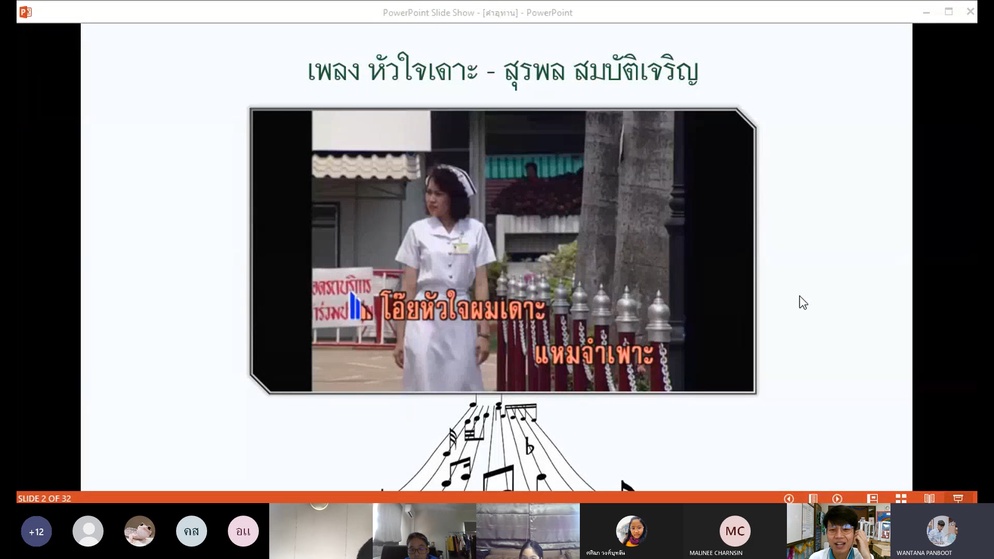Close the PowerPoint slide show window
The image size is (994, 559).
(x=970, y=12)
